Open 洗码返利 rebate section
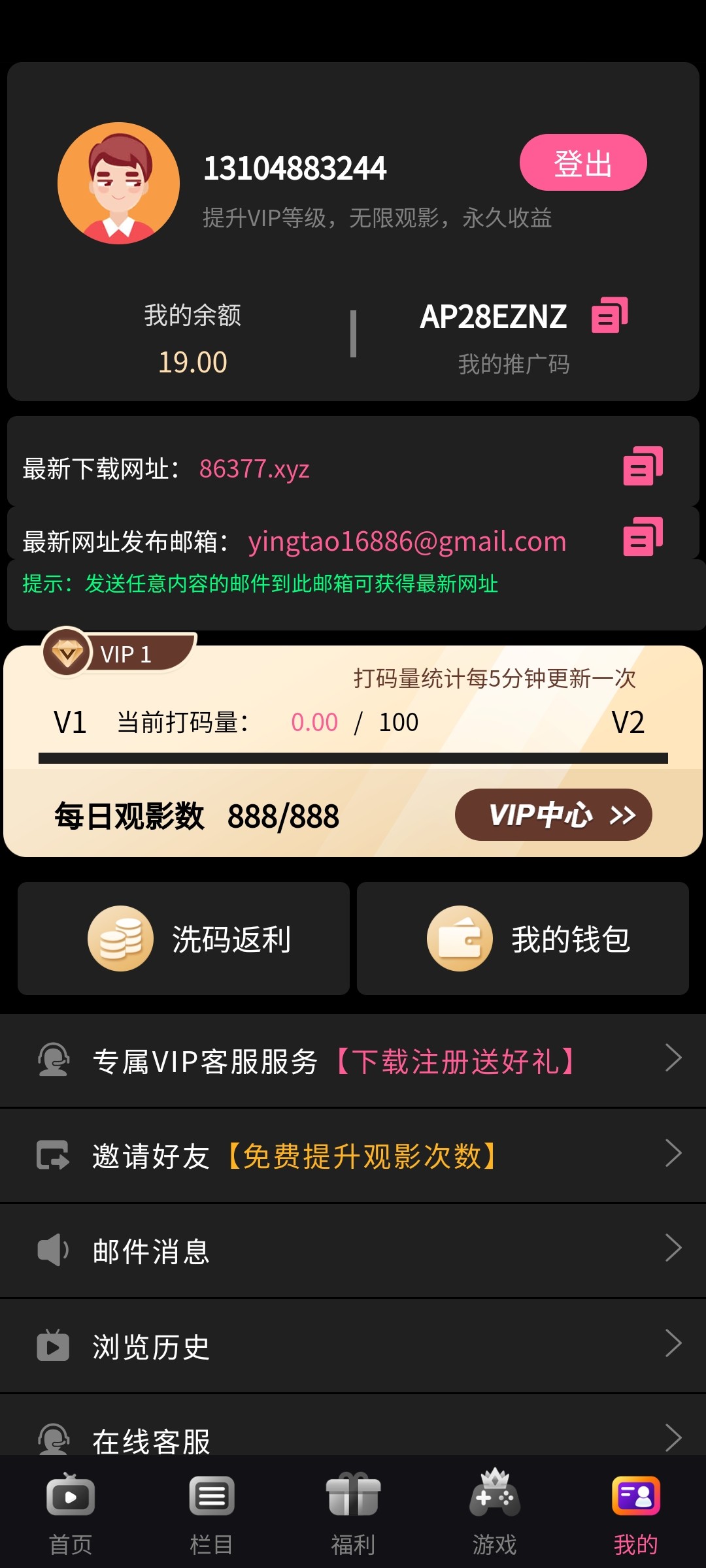706x1568 pixels. click(184, 939)
